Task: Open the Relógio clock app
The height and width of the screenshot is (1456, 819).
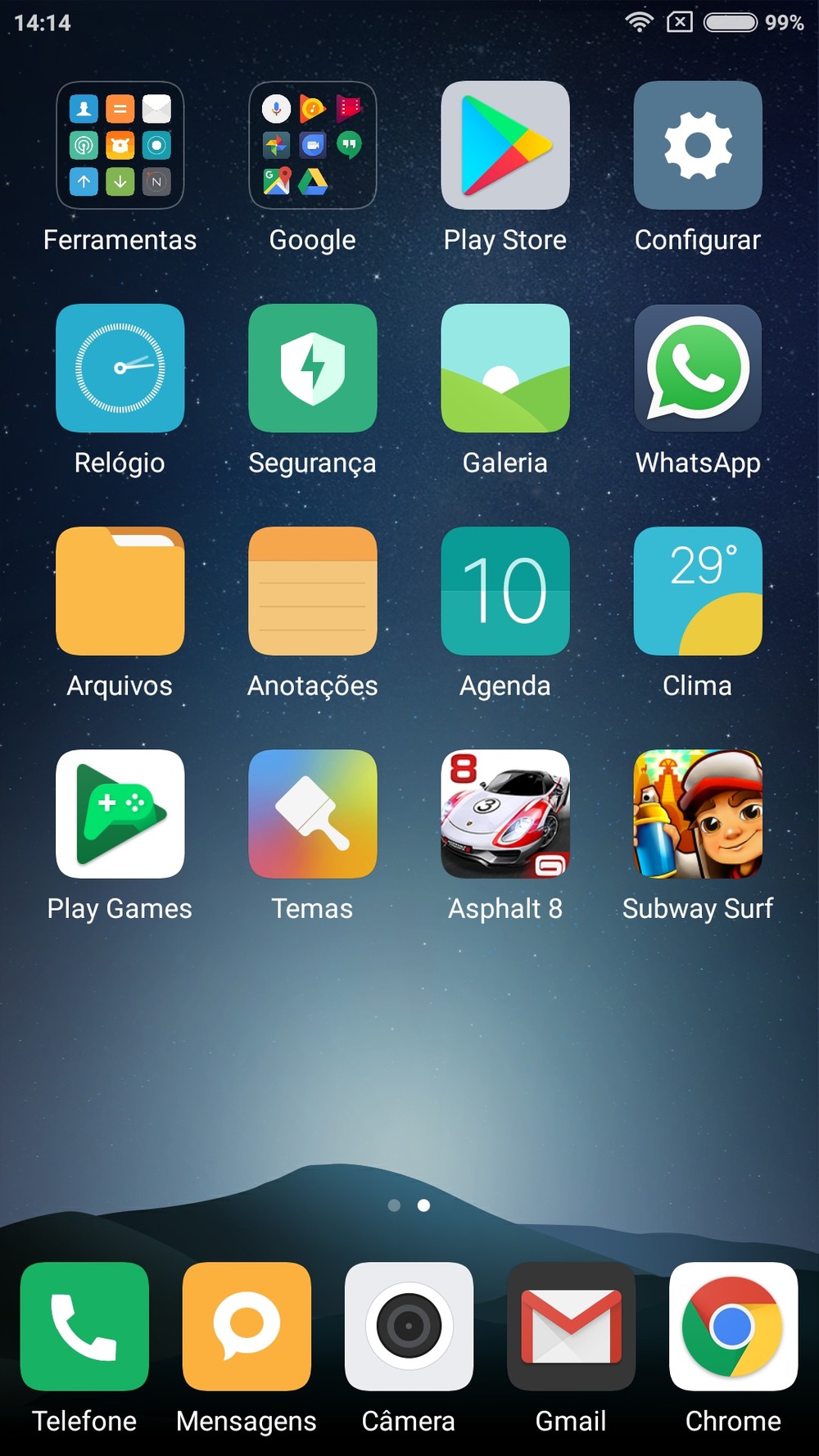Action: (120, 369)
